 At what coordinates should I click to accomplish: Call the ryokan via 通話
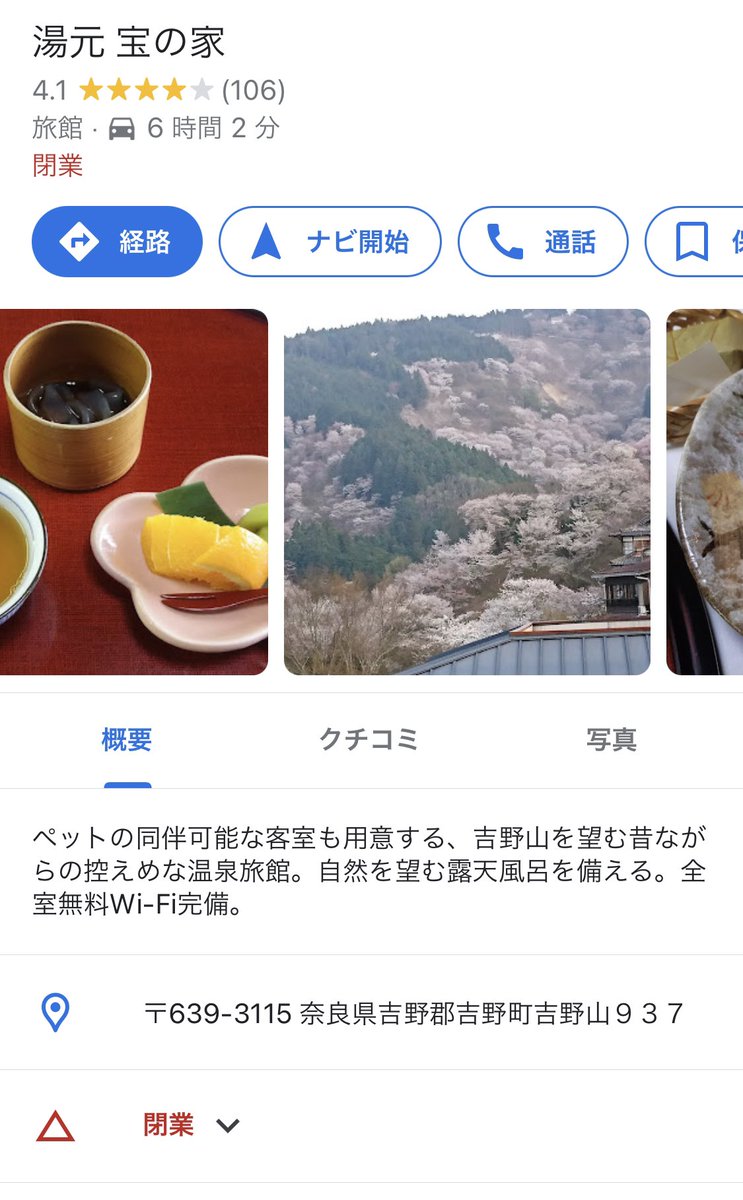click(543, 242)
